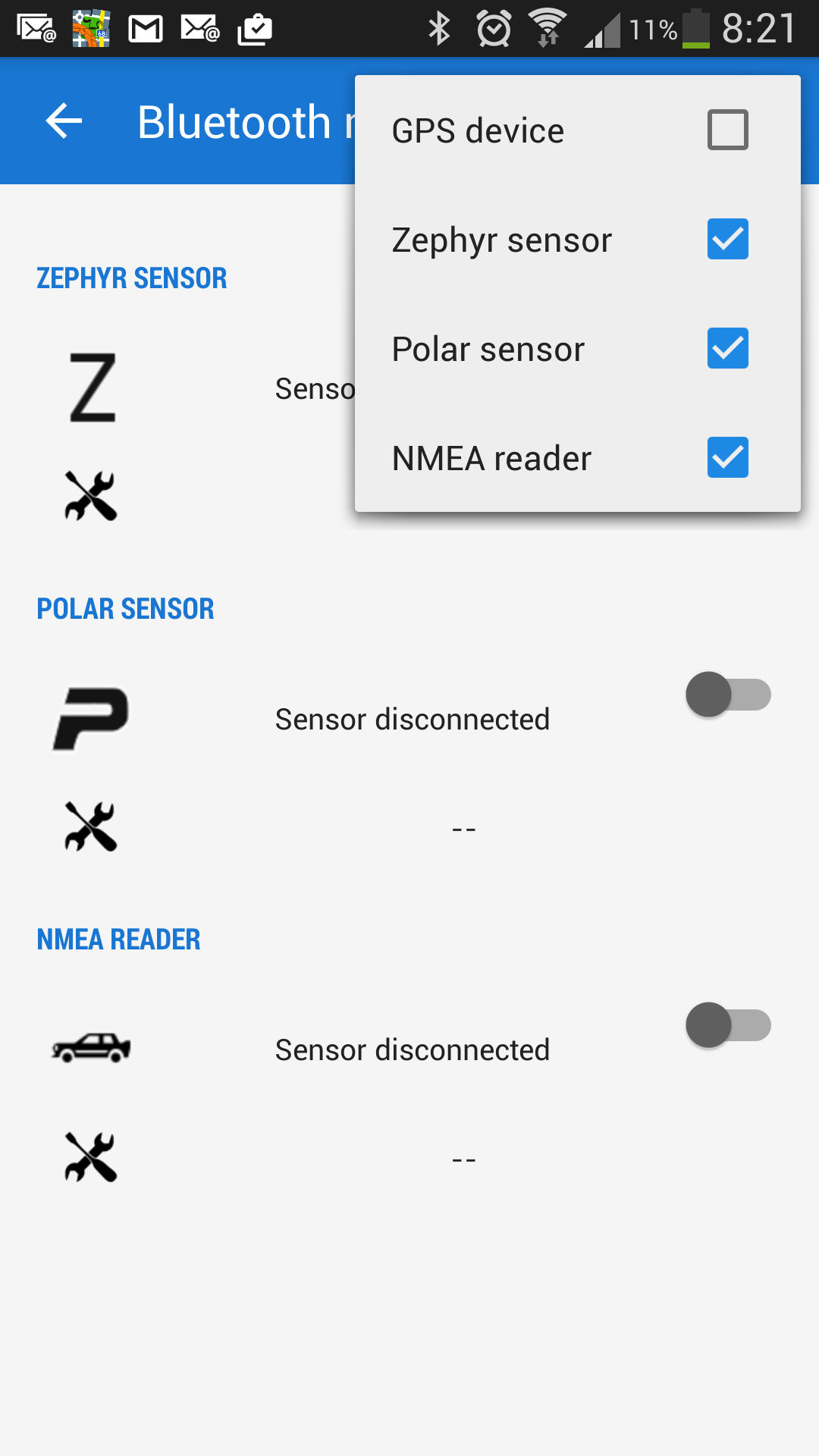Go back using the arrow icon
Image resolution: width=819 pixels, height=1456 pixels.
tap(64, 121)
